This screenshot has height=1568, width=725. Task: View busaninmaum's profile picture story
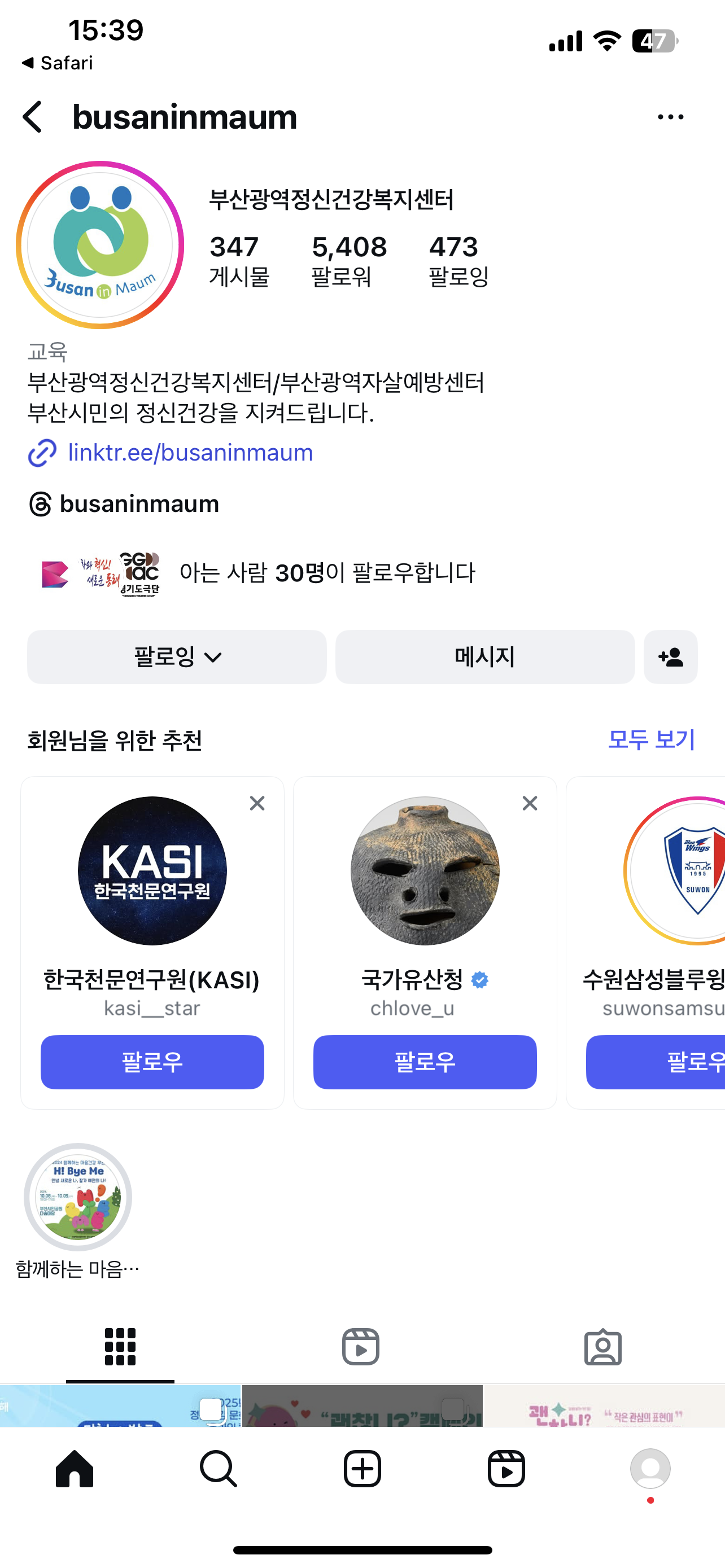point(101,246)
